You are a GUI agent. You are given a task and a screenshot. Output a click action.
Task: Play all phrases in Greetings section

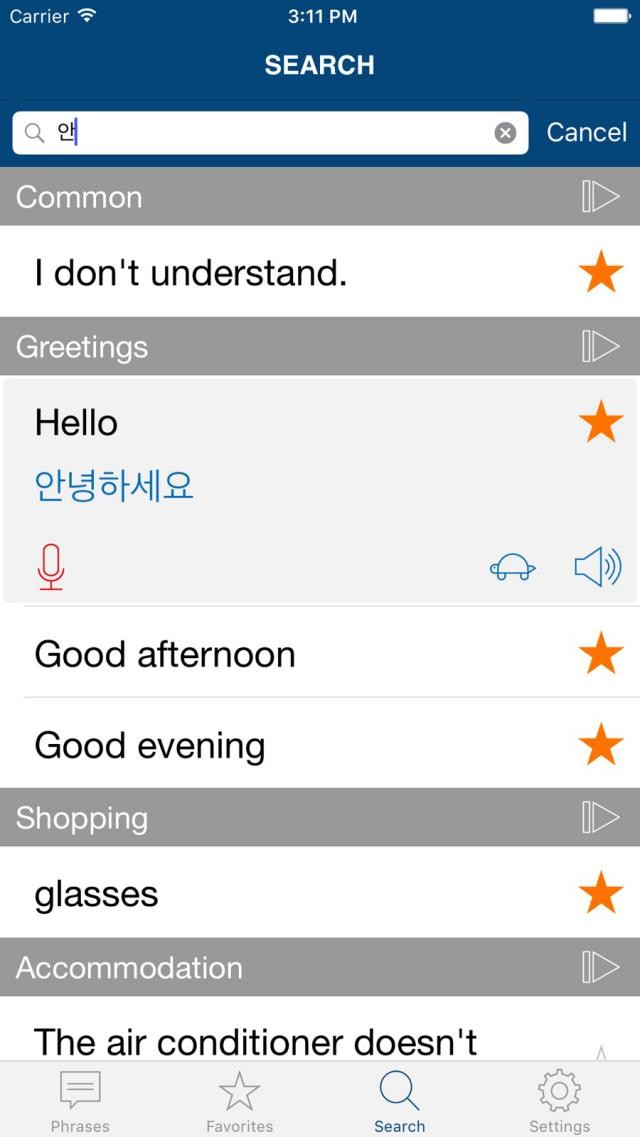coord(601,347)
